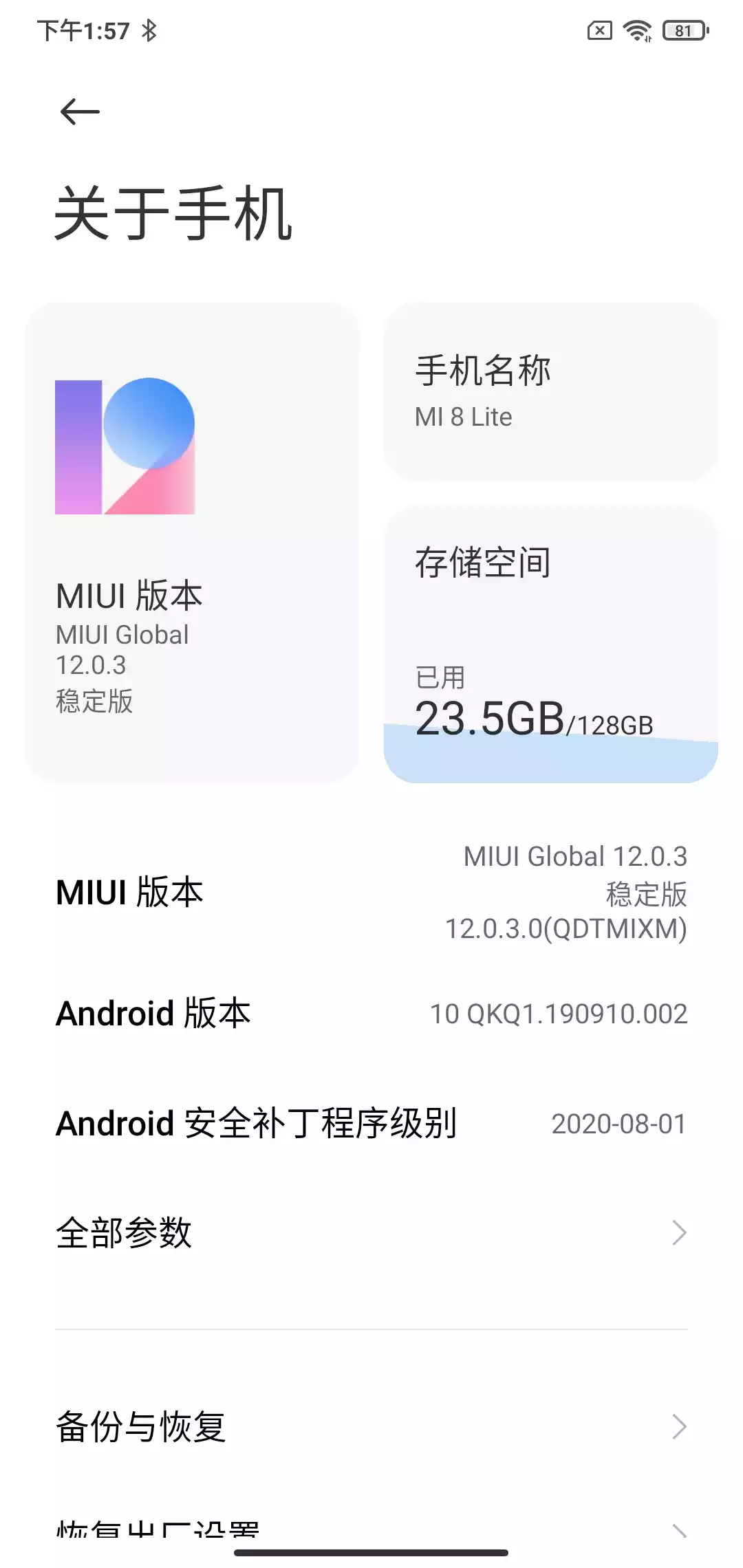The width and height of the screenshot is (743, 1568).
Task: Go back using the arrow icon
Action: coord(80,112)
